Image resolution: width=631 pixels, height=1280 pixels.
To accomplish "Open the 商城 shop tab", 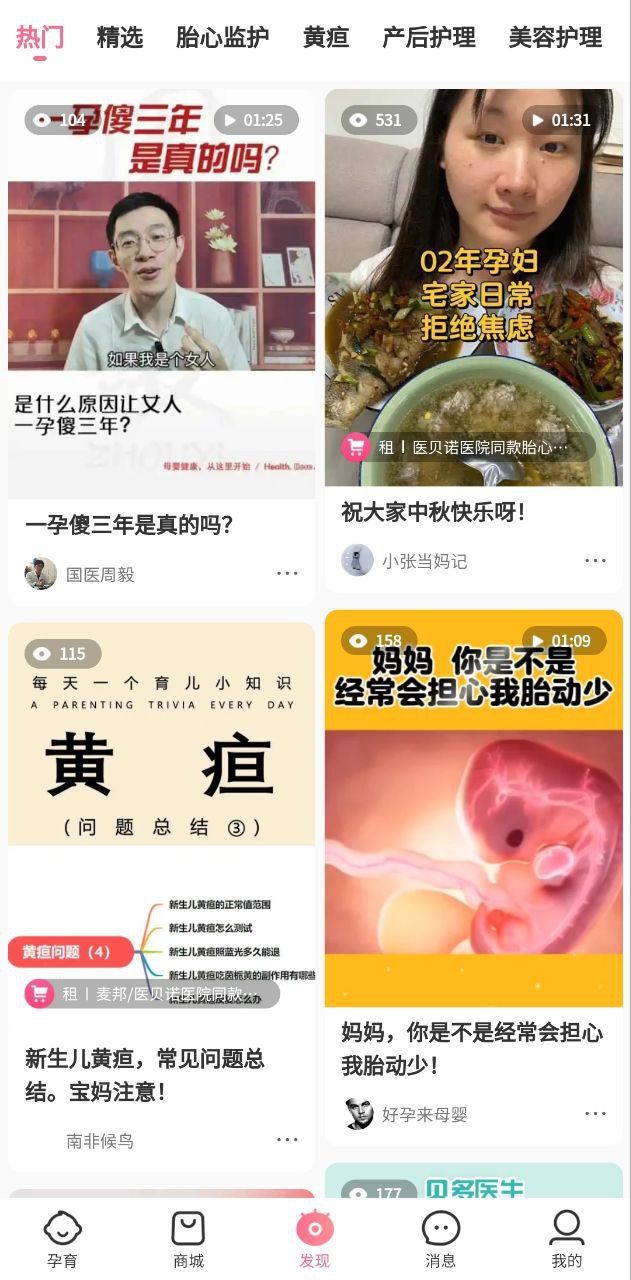I will [188, 1238].
